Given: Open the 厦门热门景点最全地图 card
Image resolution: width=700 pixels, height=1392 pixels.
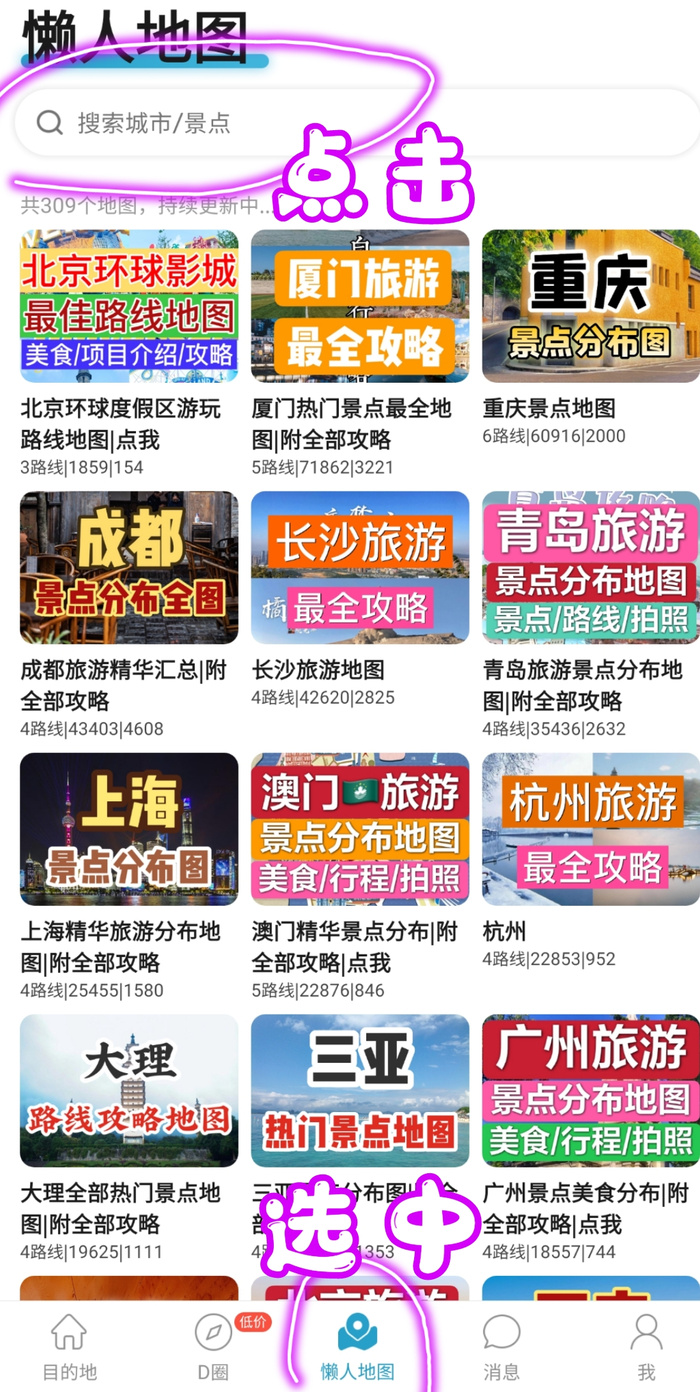Looking at the screenshot, I should [x=360, y=307].
